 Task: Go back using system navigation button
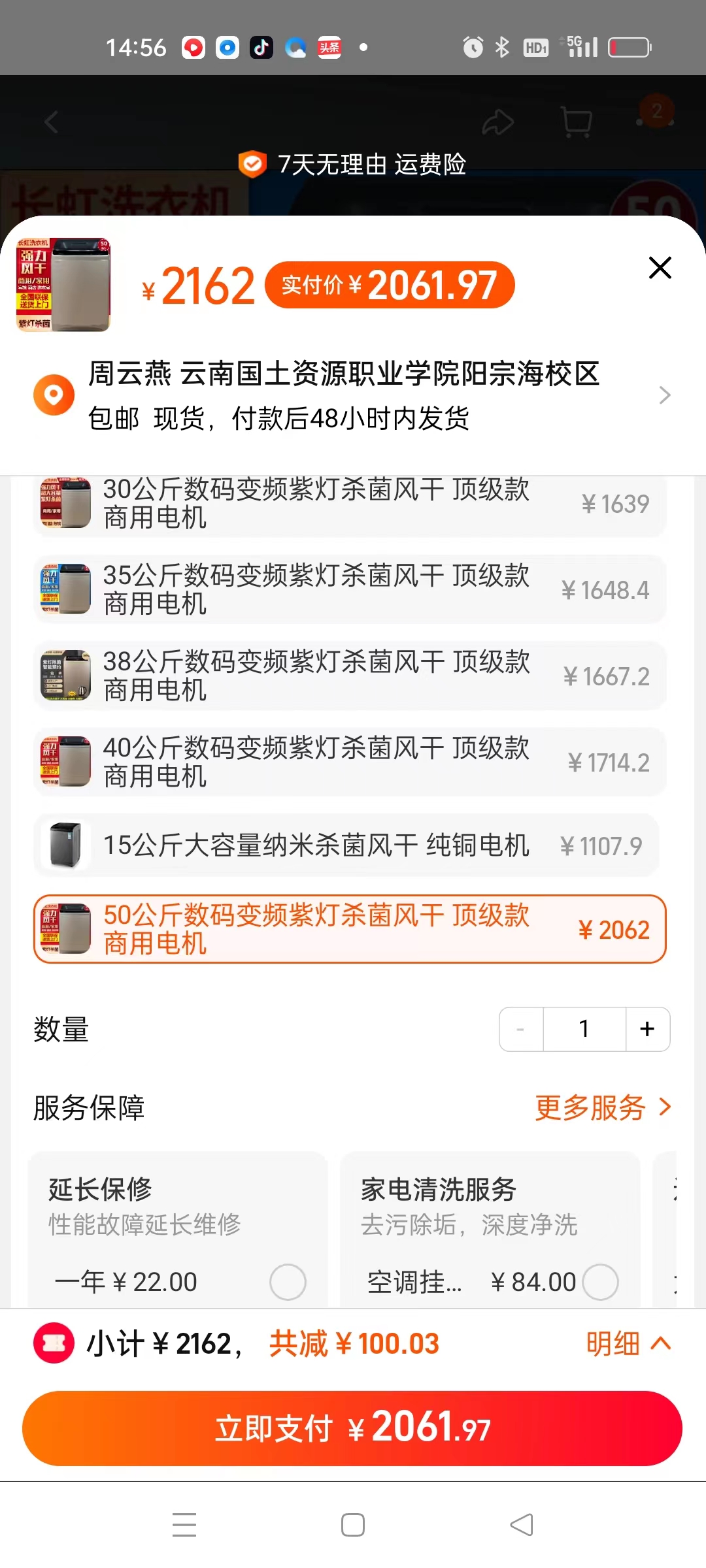coord(521,1525)
